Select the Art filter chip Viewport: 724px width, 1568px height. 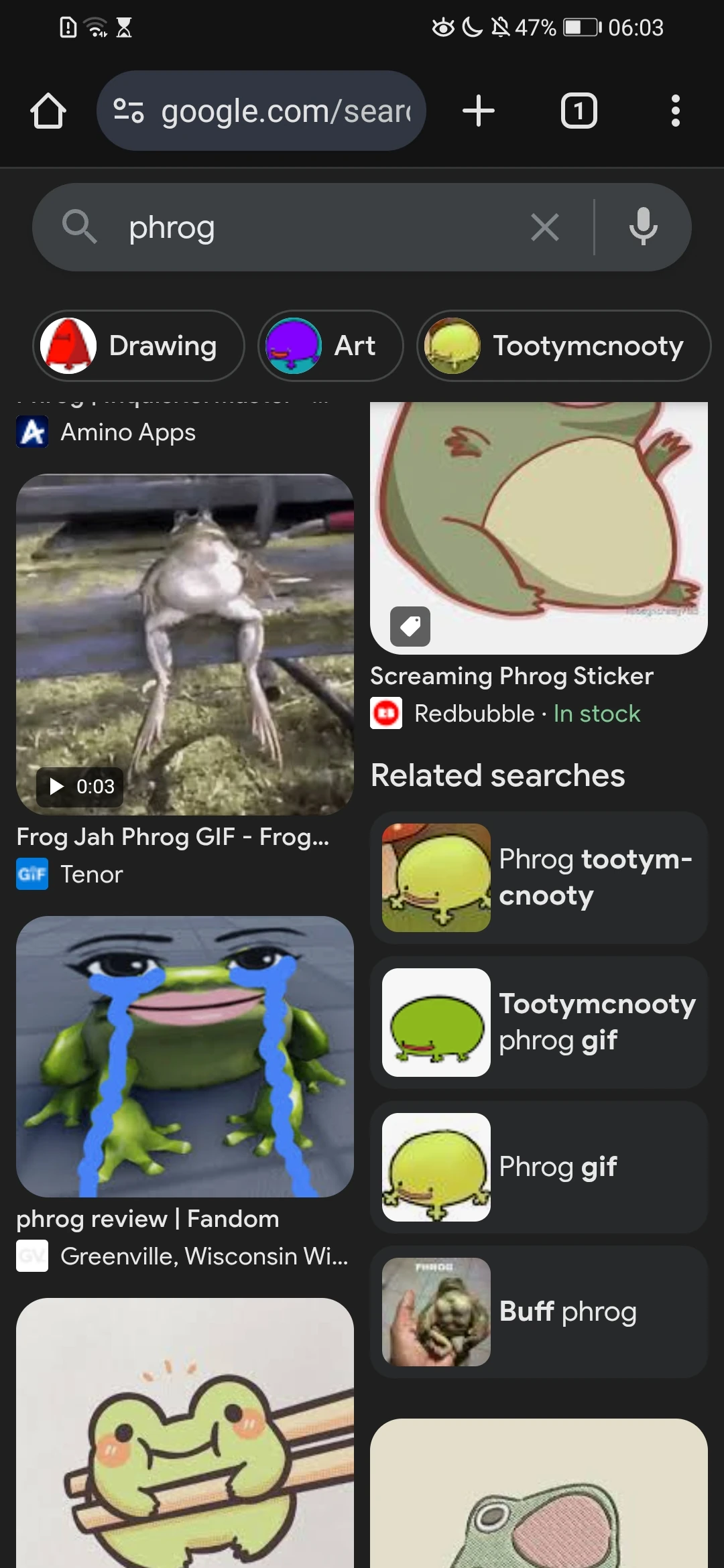(330, 346)
